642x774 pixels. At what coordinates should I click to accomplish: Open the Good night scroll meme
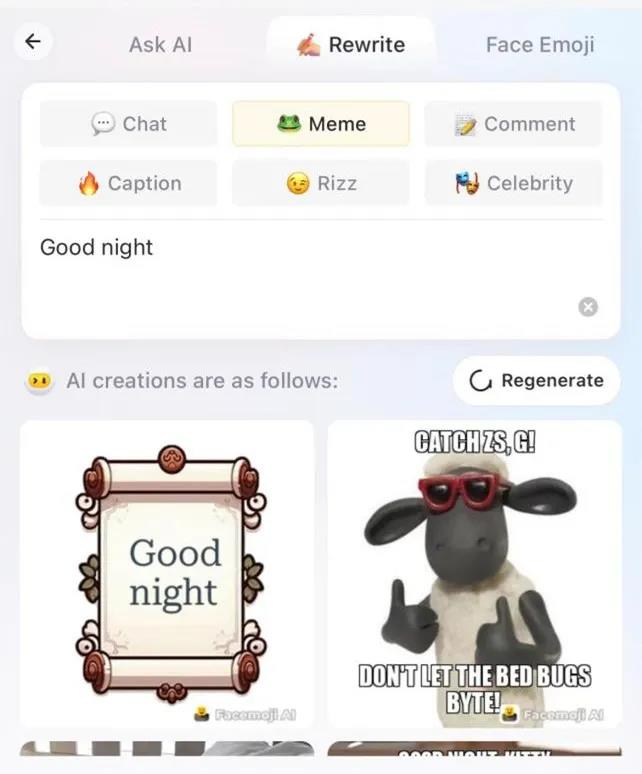pyautogui.click(x=167, y=573)
